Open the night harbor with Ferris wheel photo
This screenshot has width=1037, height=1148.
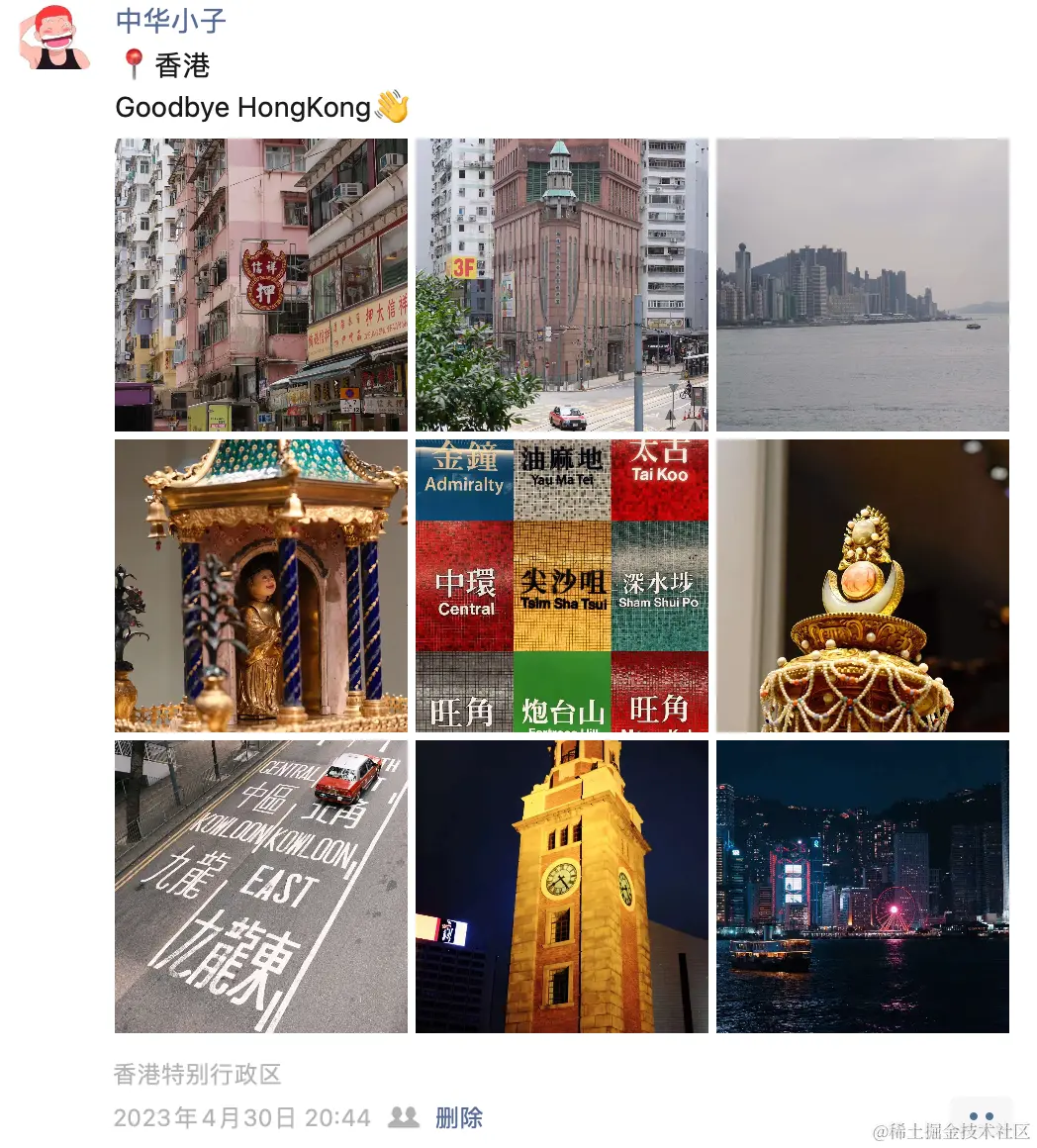point(863,887)
